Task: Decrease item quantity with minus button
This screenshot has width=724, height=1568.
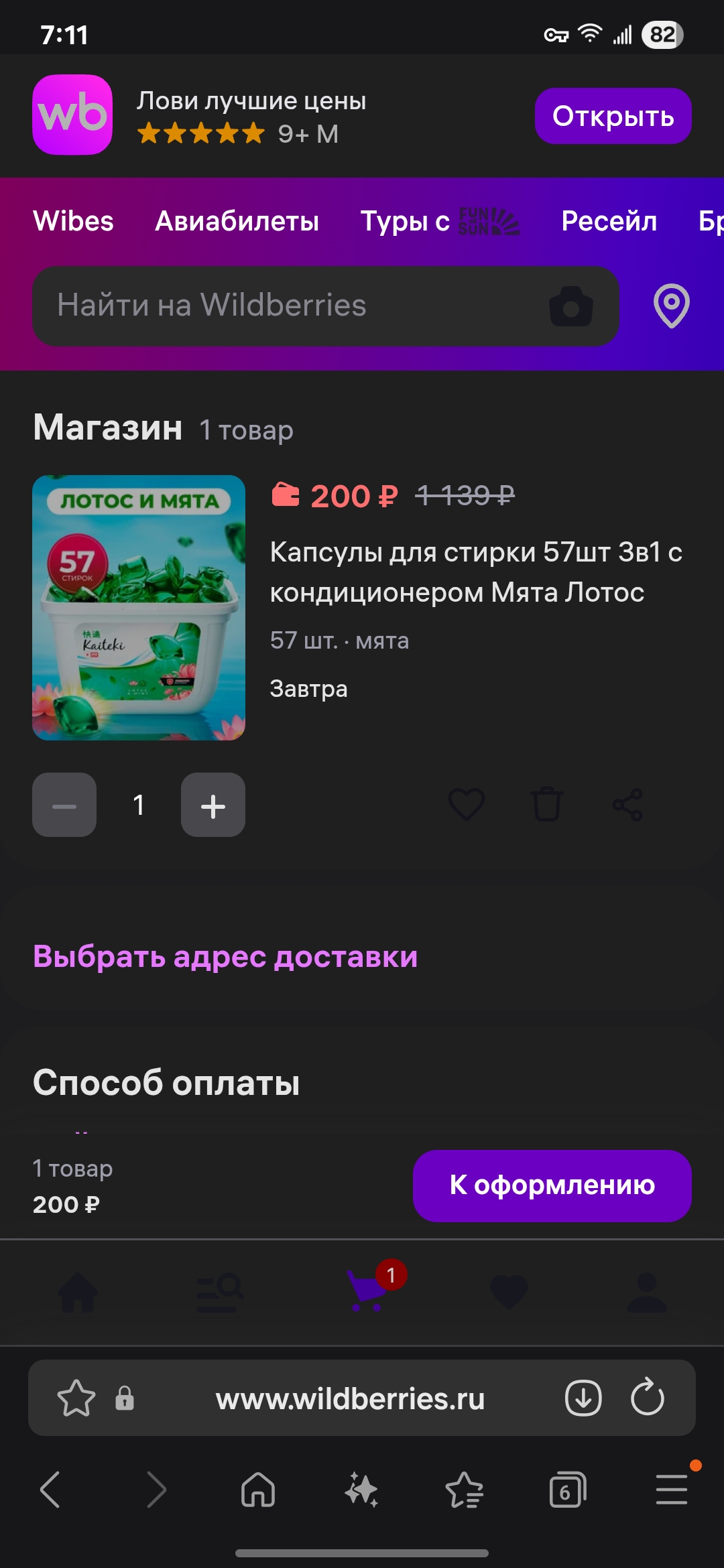Action: (64, 805)
